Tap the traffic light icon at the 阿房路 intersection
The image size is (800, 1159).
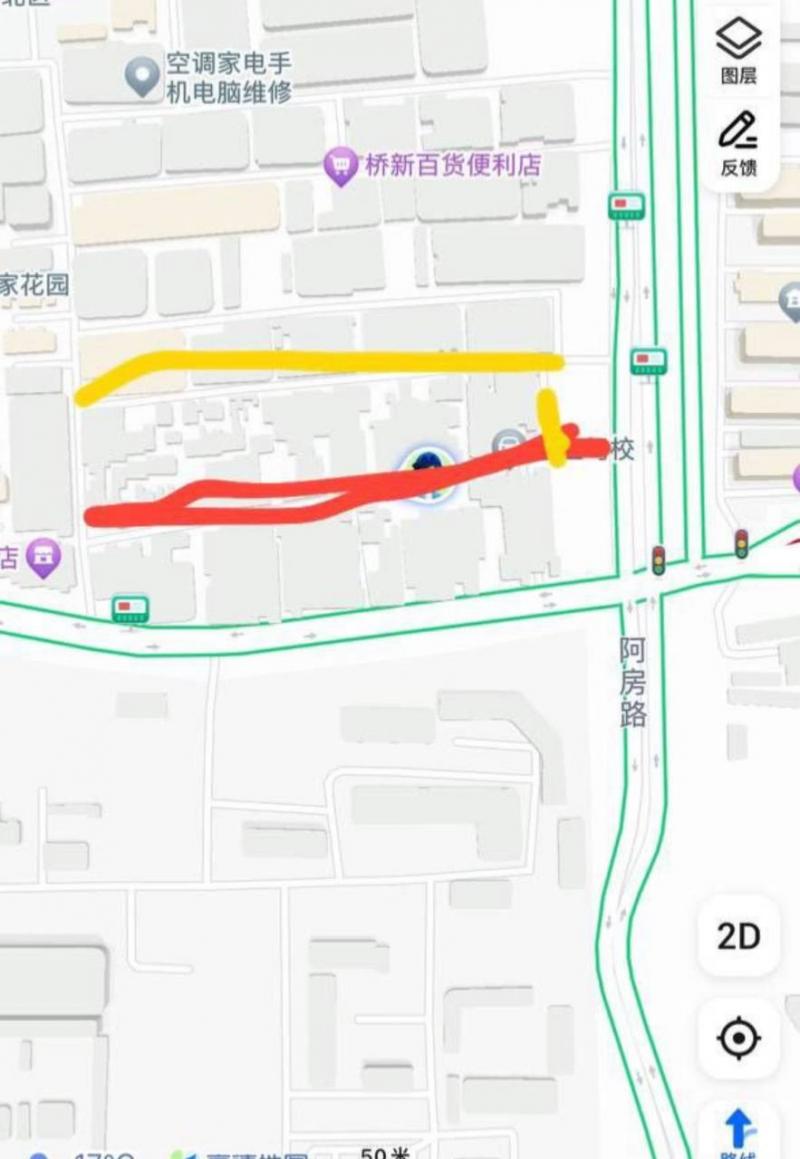point(658,561)
